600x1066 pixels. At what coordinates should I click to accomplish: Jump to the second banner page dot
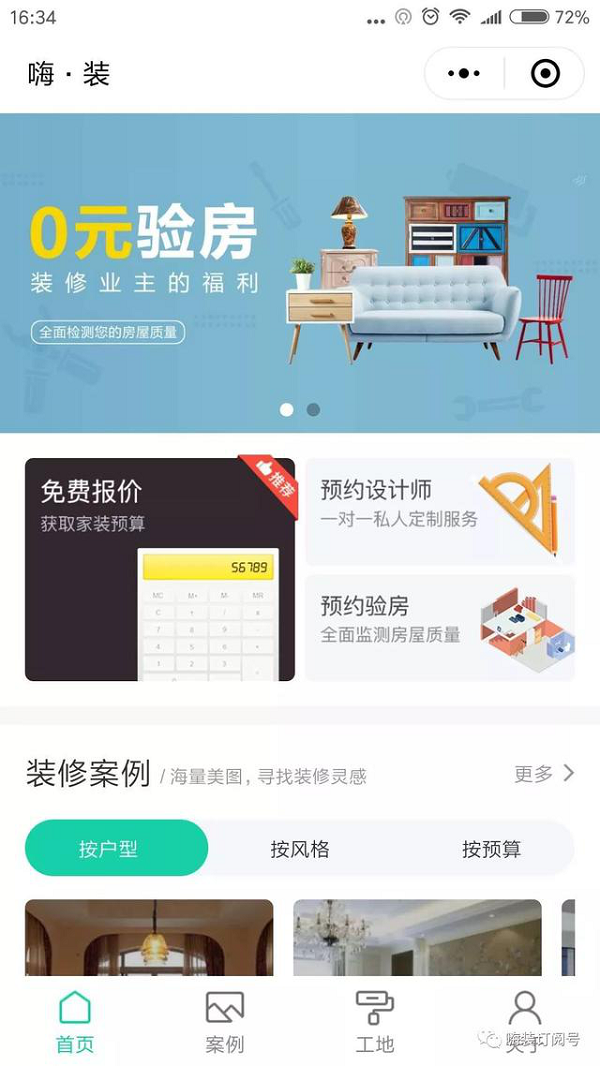tap(313, 409)
